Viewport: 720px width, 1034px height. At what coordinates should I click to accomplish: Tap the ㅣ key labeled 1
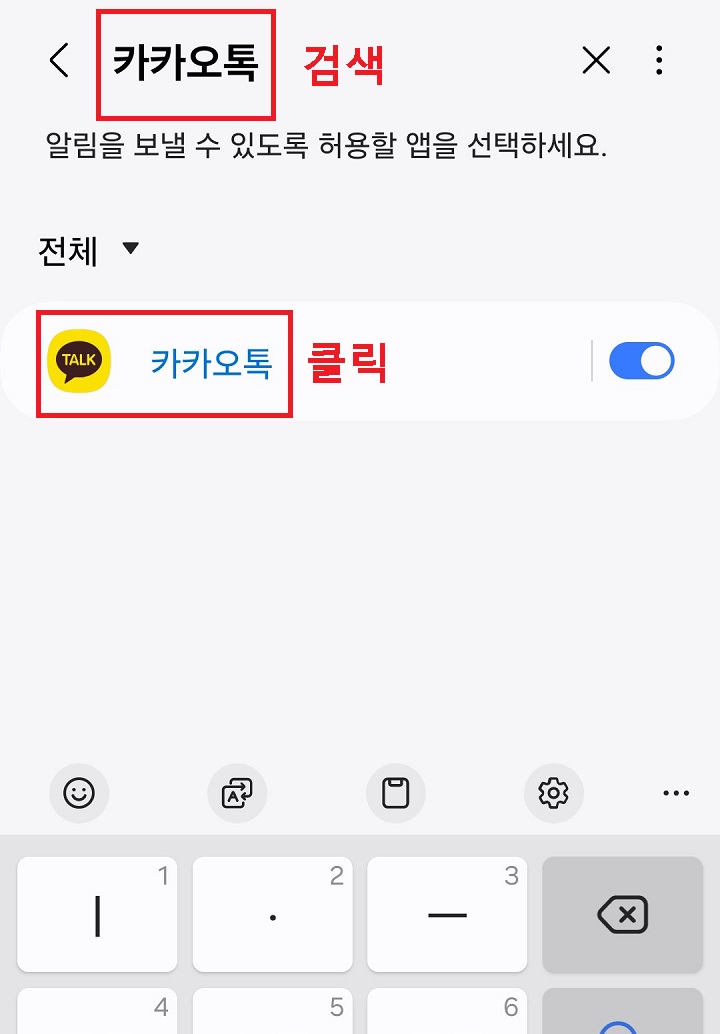[x=97, y=914]
